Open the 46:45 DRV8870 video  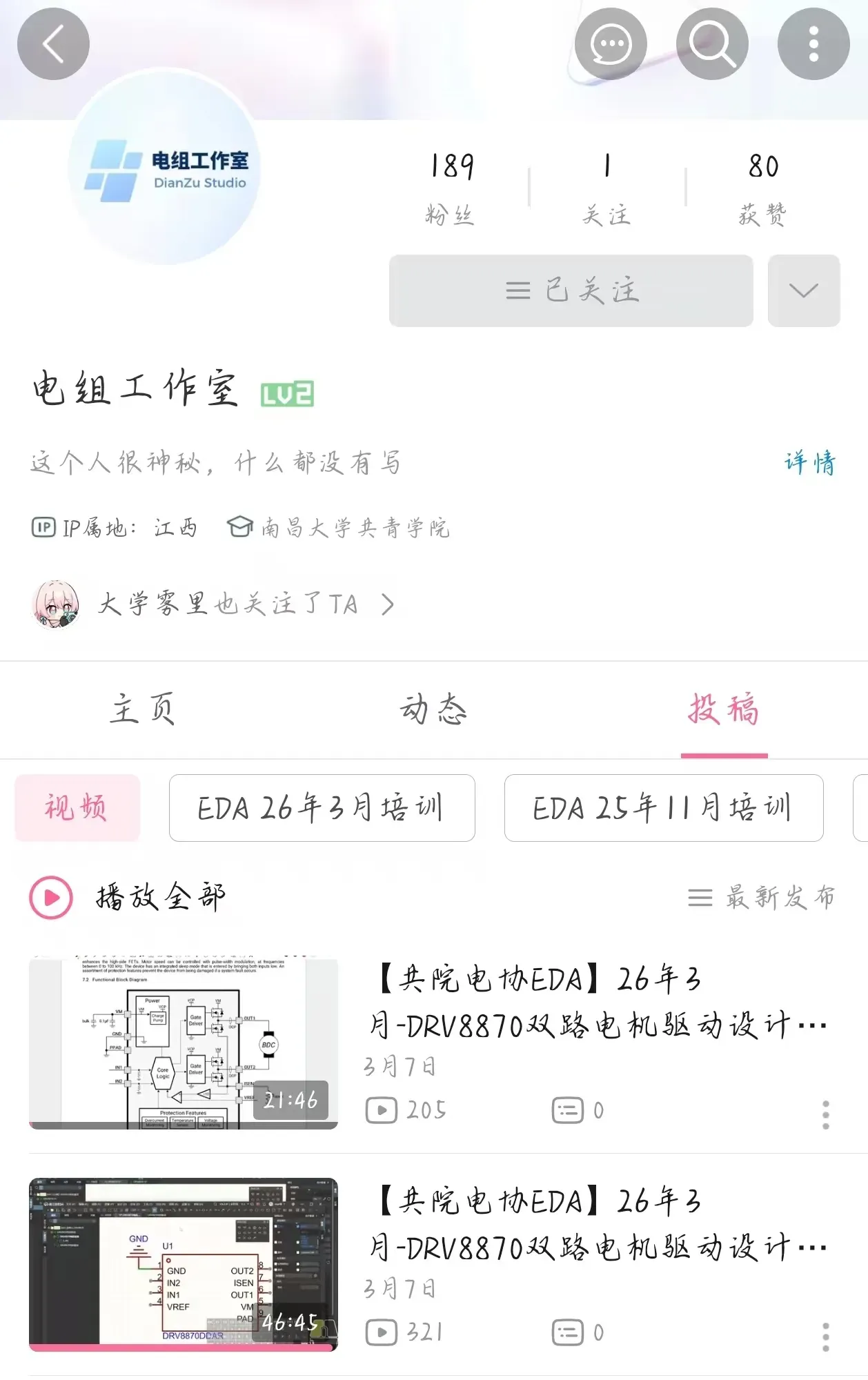[x=184, y=1265]
